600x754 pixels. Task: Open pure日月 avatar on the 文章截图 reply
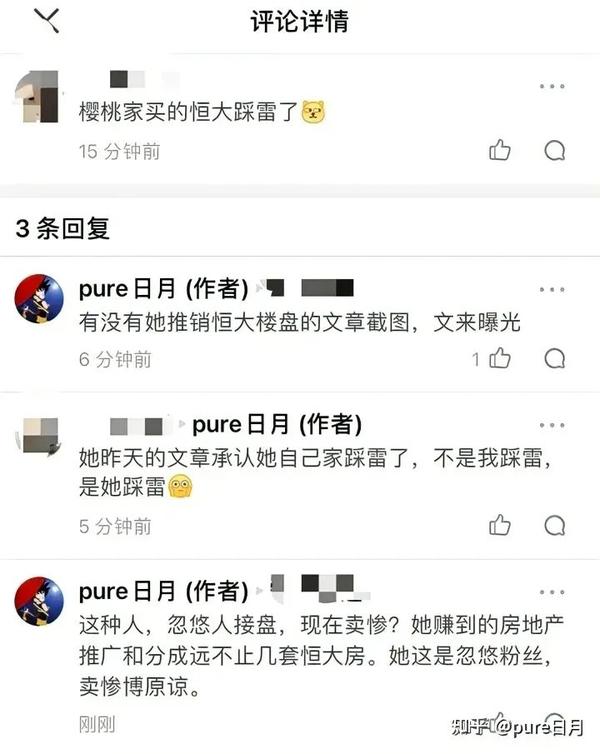click(x=39, y=298)
